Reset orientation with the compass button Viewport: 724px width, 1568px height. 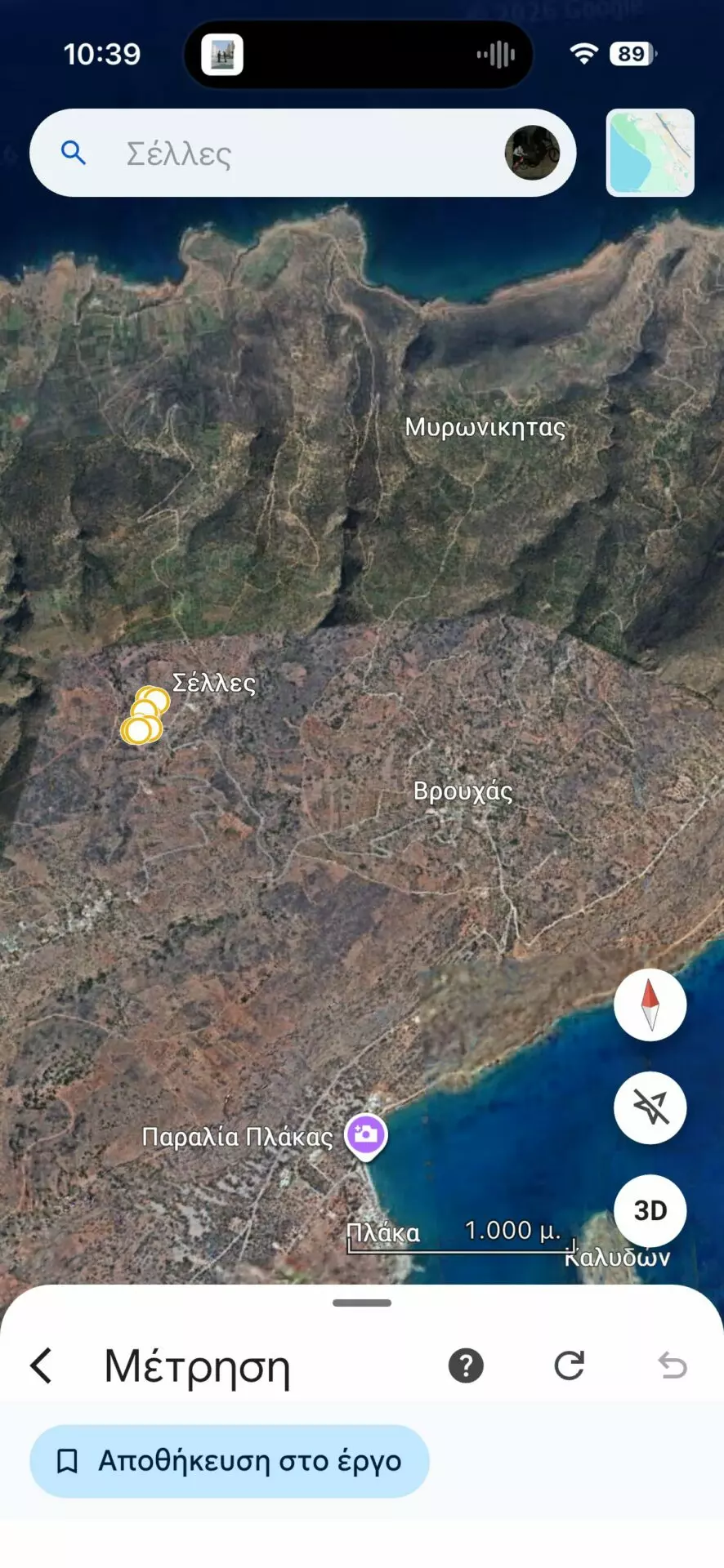(650, 1004)
